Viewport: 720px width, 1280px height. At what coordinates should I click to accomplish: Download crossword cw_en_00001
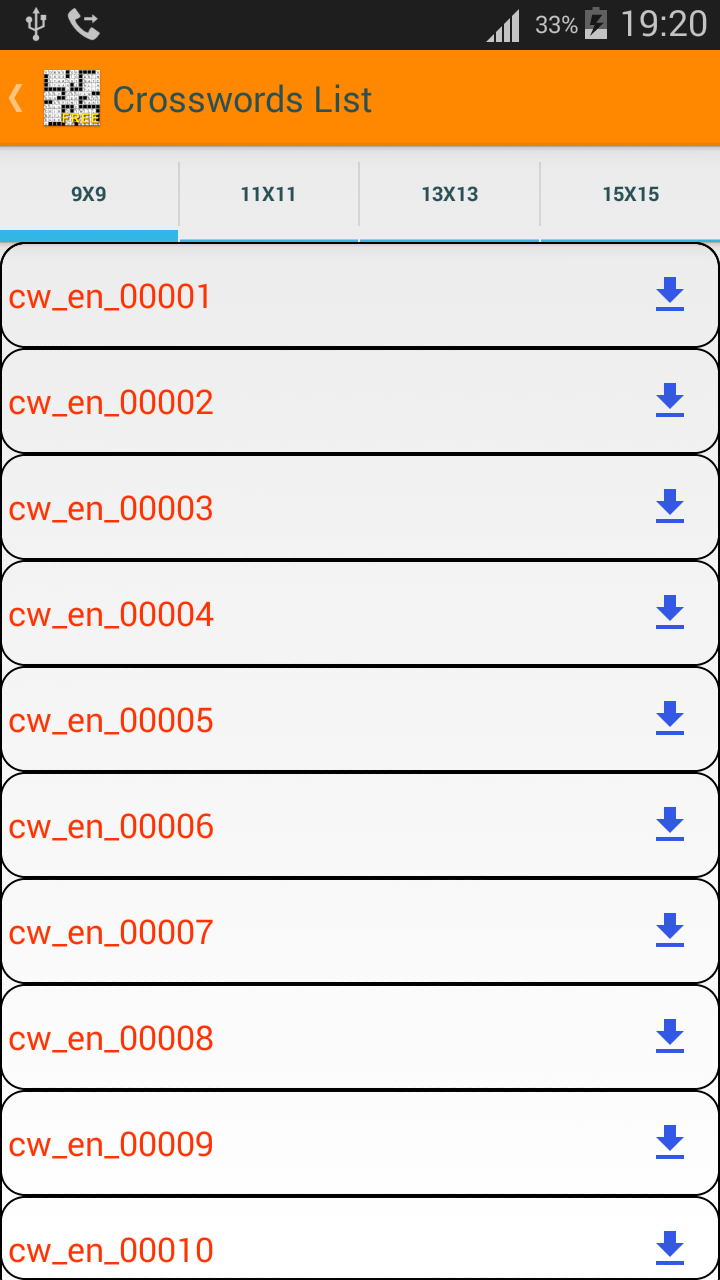click(670, 294)
